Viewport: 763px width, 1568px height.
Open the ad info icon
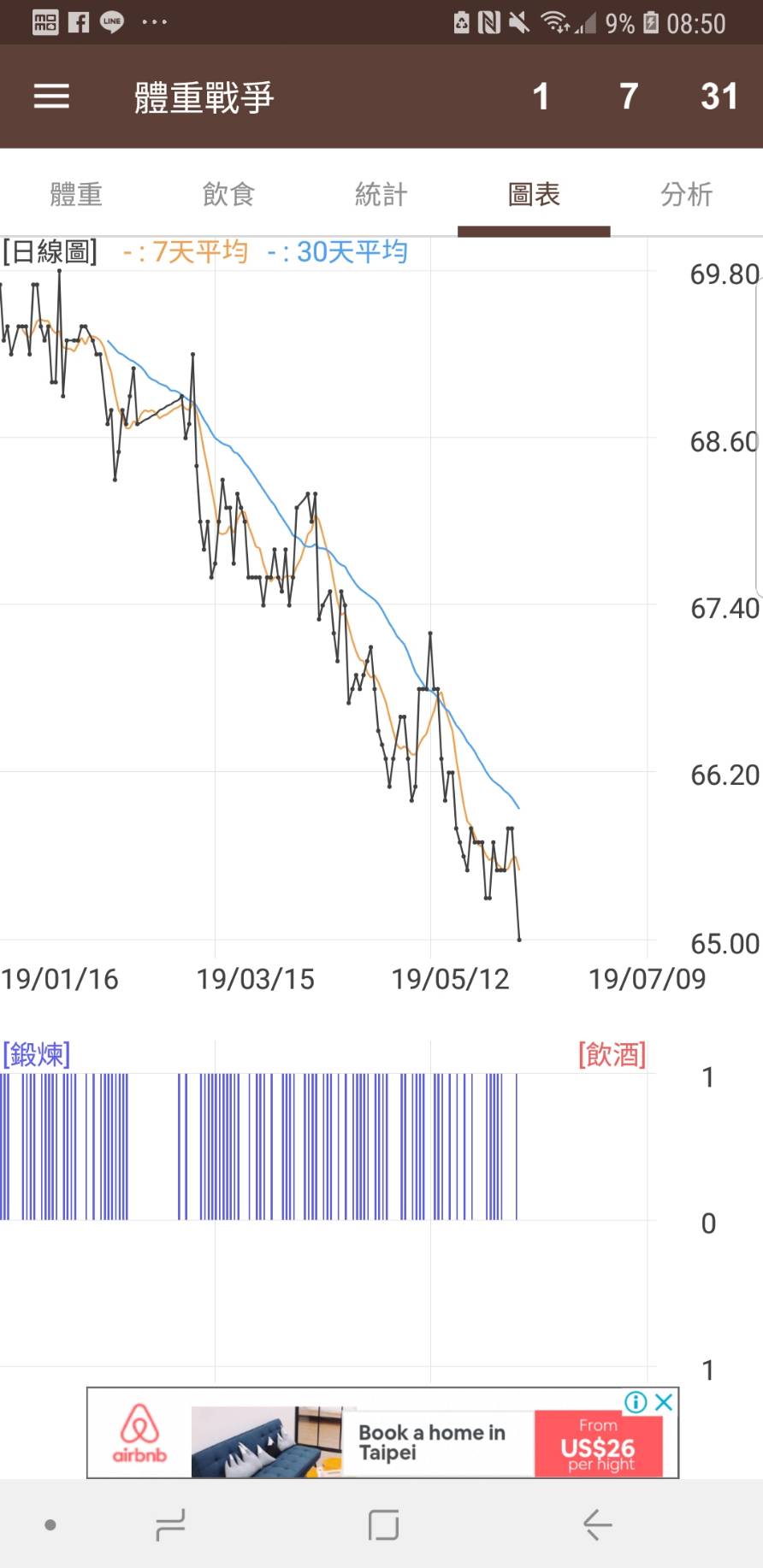[x=636, y=1401]
